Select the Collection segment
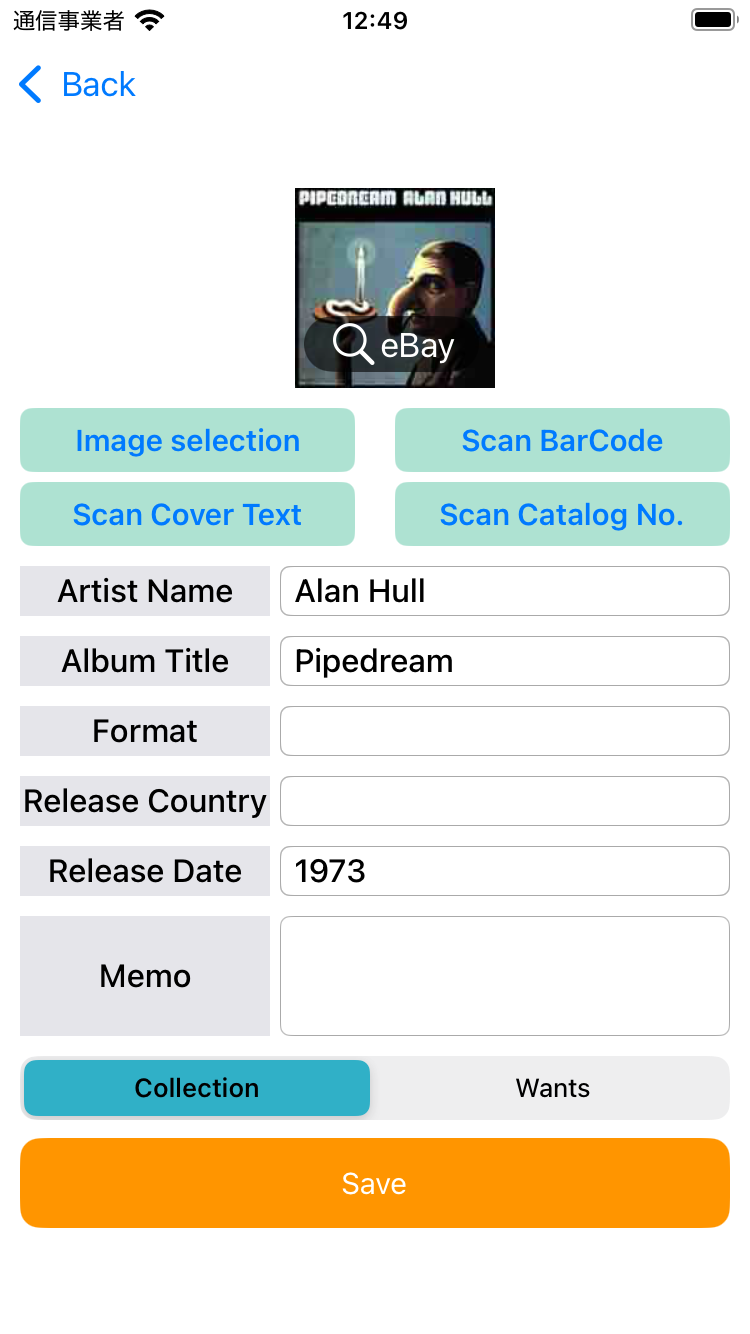 pos(197,1088)
